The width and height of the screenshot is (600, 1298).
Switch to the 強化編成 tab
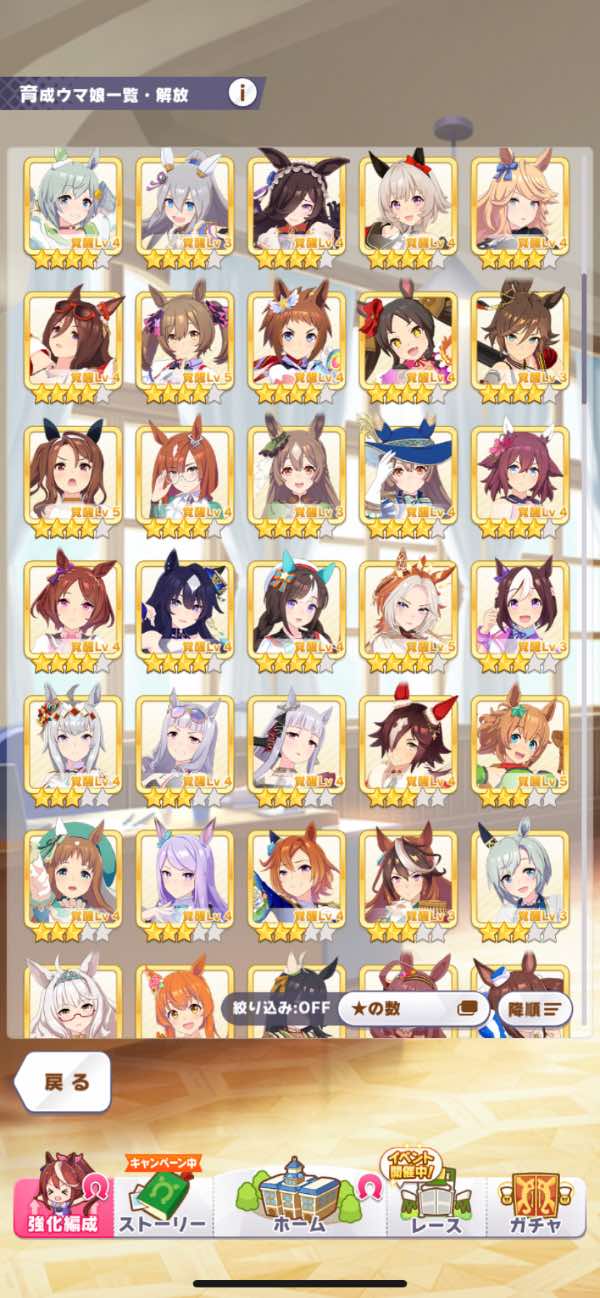point(62,1206)
